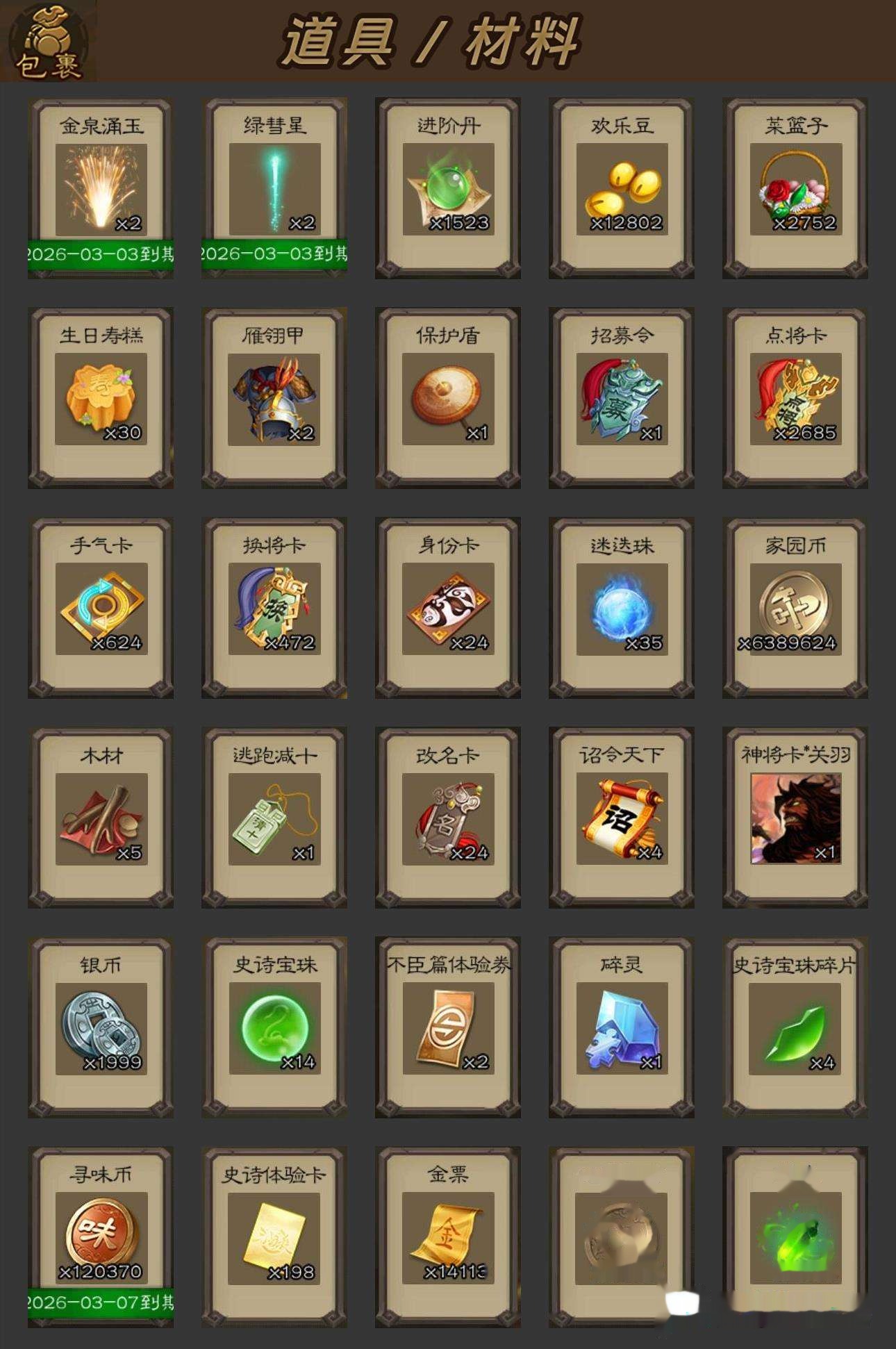Screen dimensions: 896x1349
Task: Select the 改名卡 item
Action: pyautogui.click(x=449, y=818)
